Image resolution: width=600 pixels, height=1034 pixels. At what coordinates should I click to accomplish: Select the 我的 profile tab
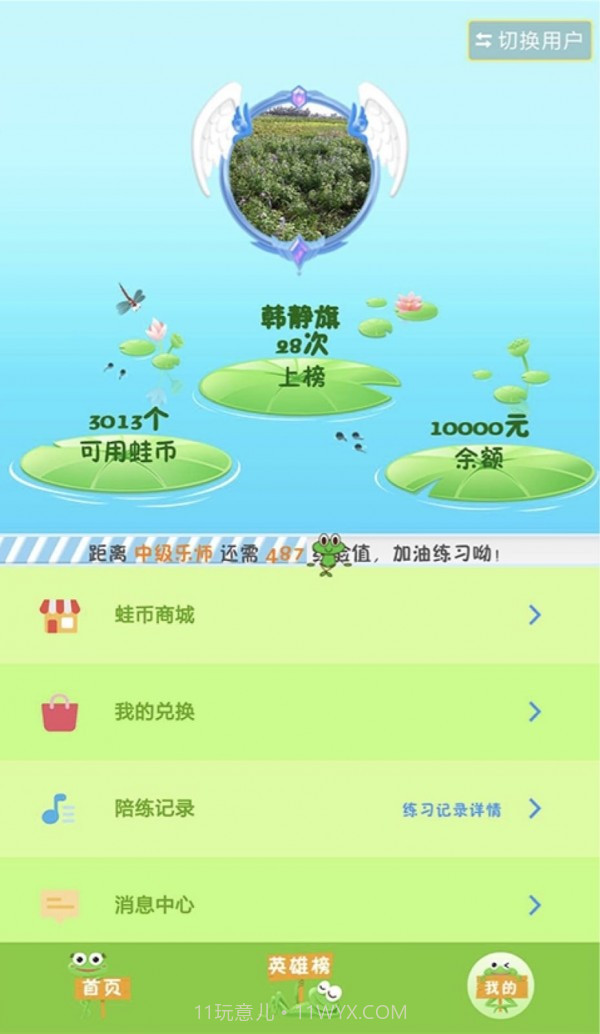point(500,985)
